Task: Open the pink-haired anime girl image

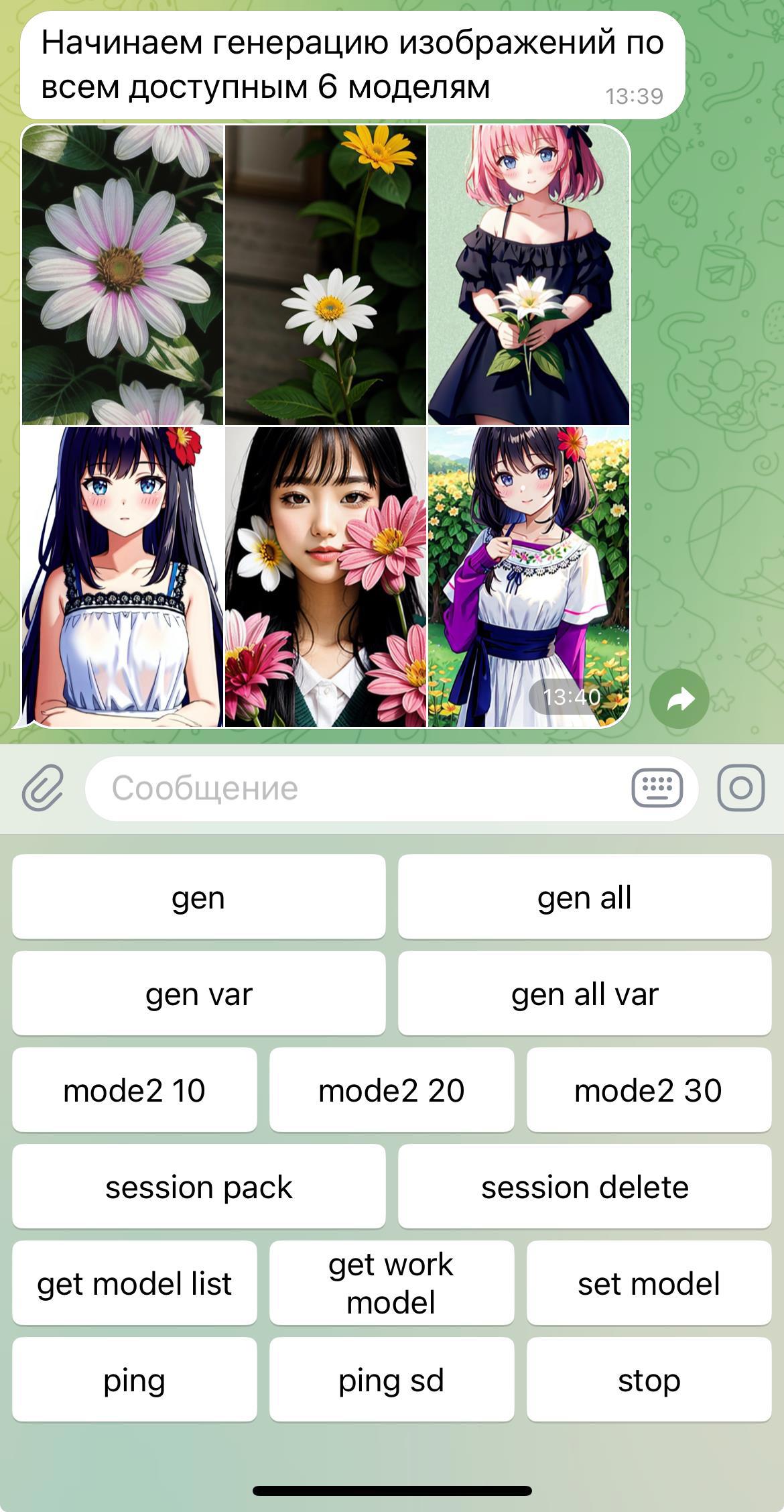Action: [x=528, y=275]
